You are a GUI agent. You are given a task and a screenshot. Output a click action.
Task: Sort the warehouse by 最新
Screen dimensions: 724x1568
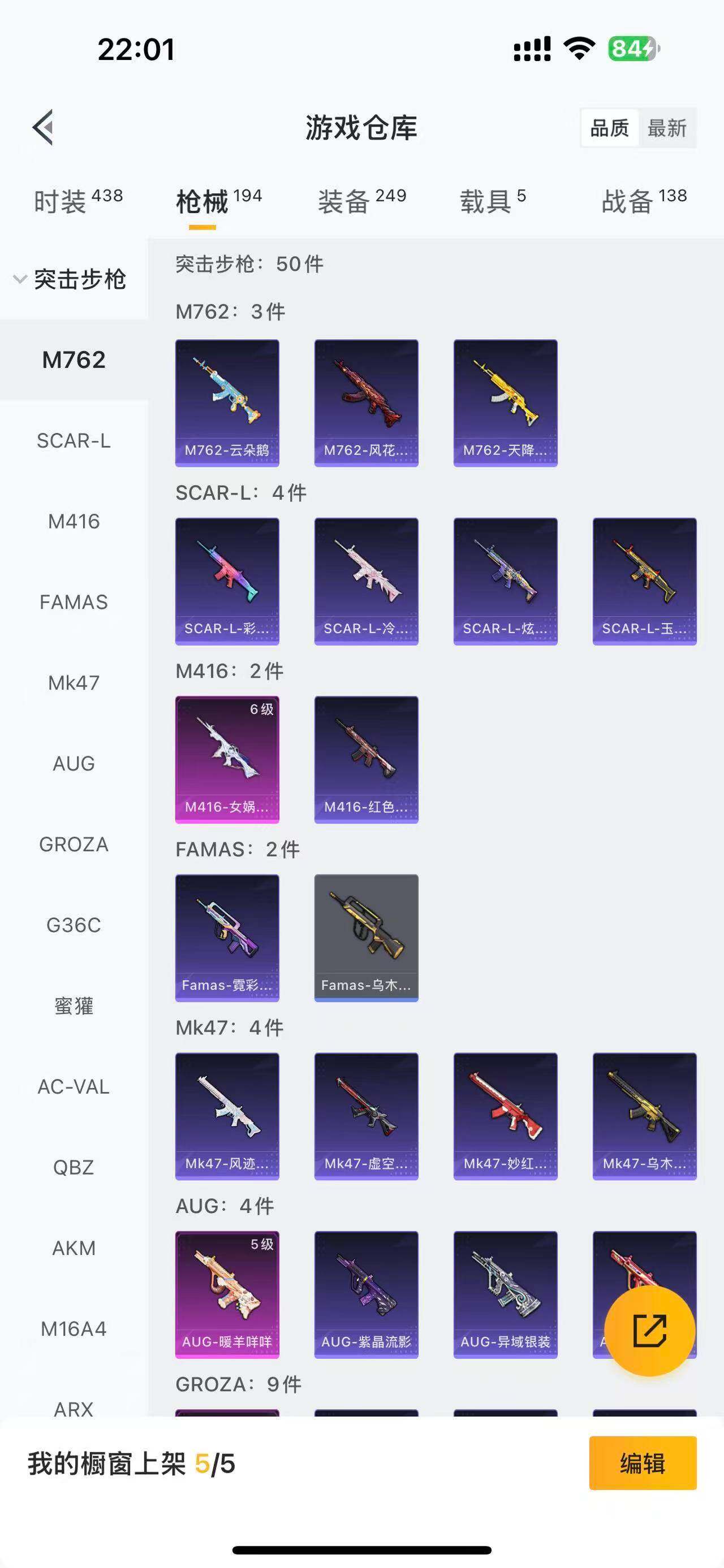point(667,128)
